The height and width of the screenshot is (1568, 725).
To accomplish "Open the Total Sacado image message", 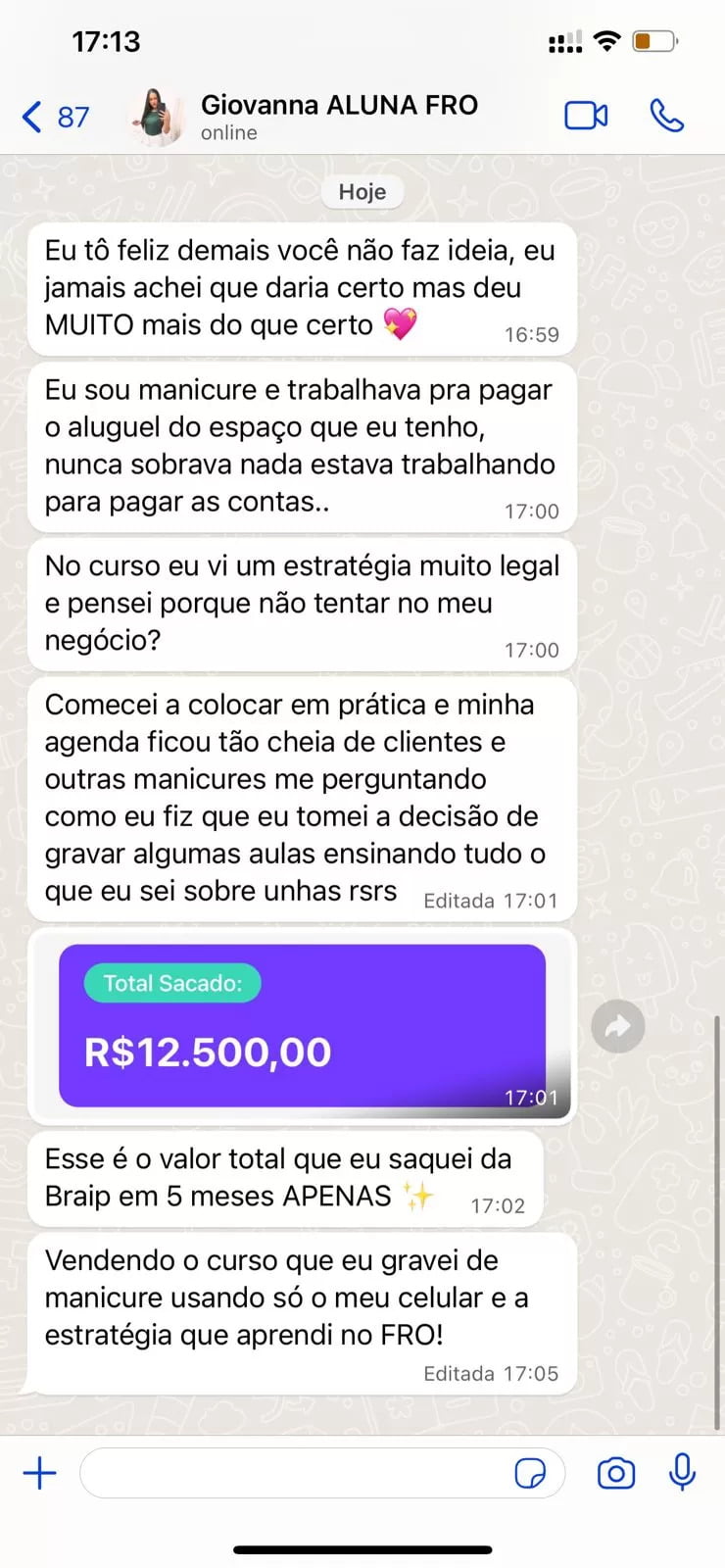I will tap(302, 1025).
